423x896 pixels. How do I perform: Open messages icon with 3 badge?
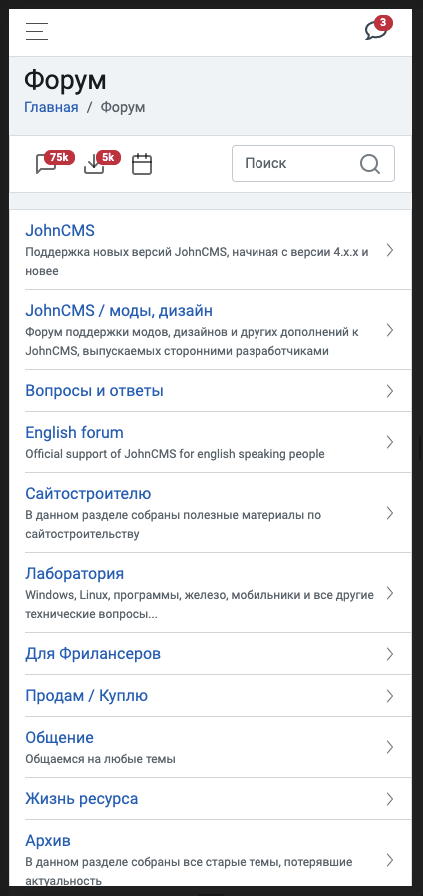378,29
